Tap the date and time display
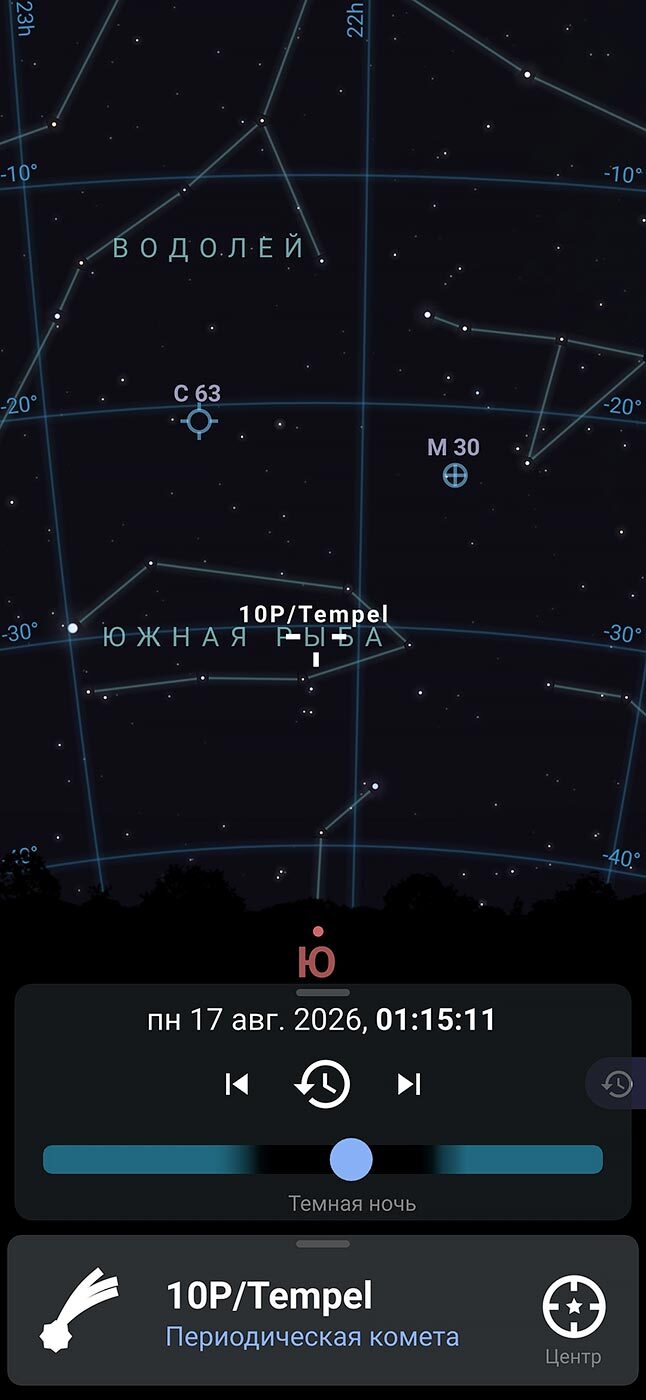The height and width of the screenshot is (1400, 646). pos(322,1020)
